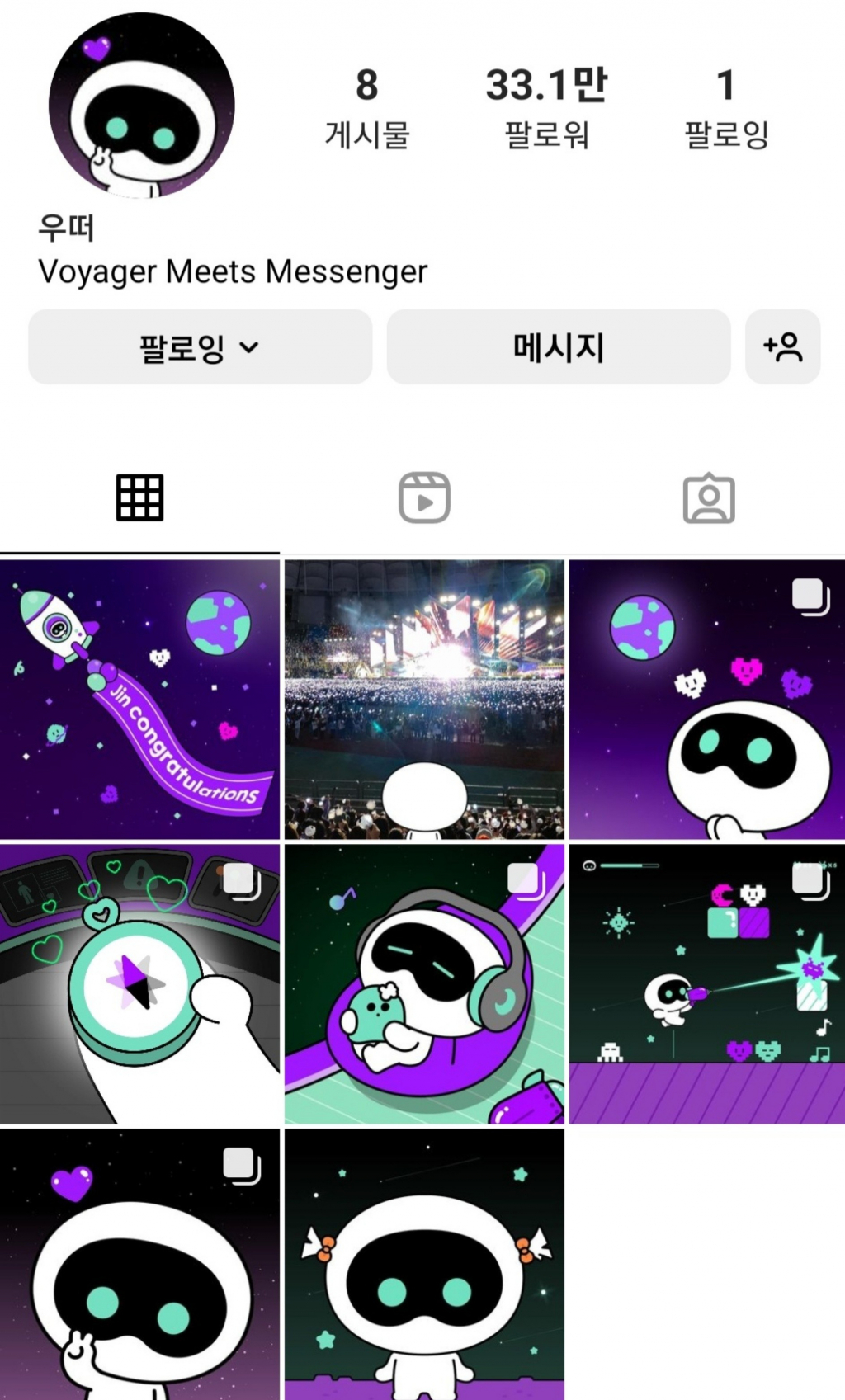Switch to the posts grid tab
The image size is (845, 1400).
click(139, 498)
